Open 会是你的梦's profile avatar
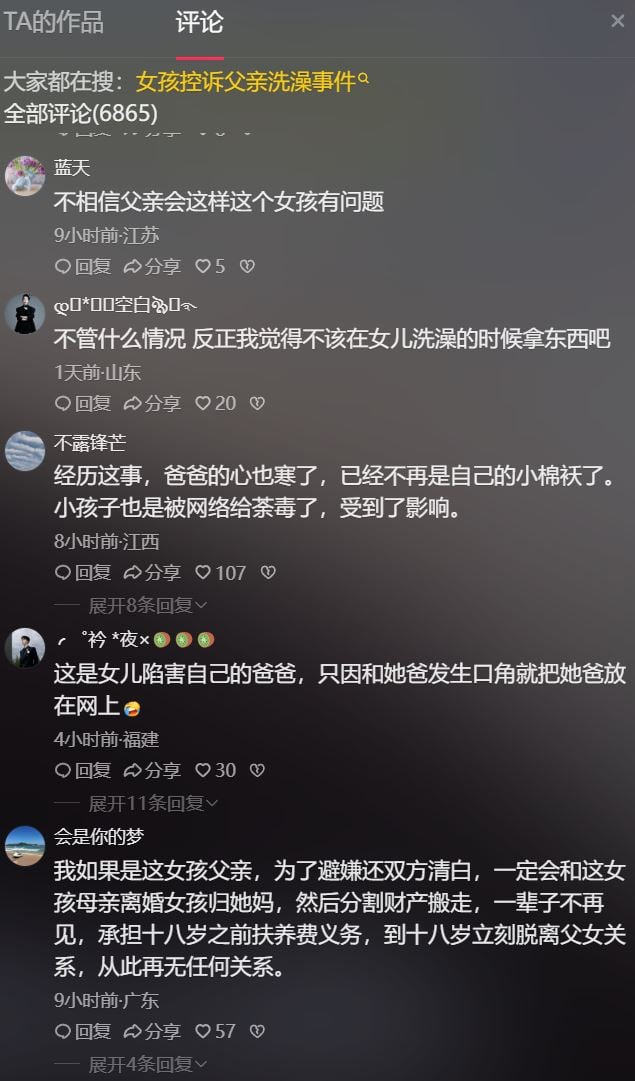The image size is (635, 1081). (25, 845)
